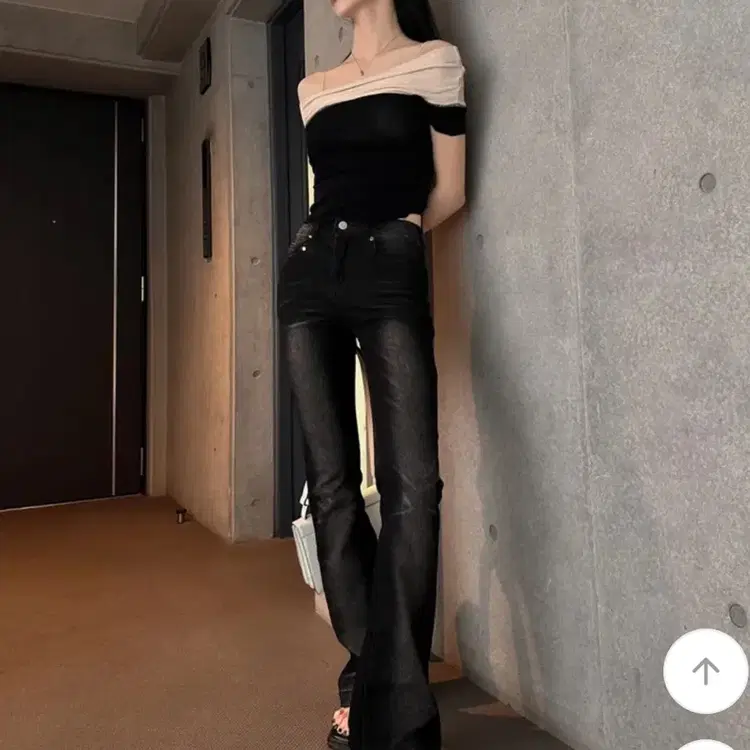Viewport: 750px width, 750px height.
Task: Tap the scroll-to-top arrow button
Action: tap(706, 671)
